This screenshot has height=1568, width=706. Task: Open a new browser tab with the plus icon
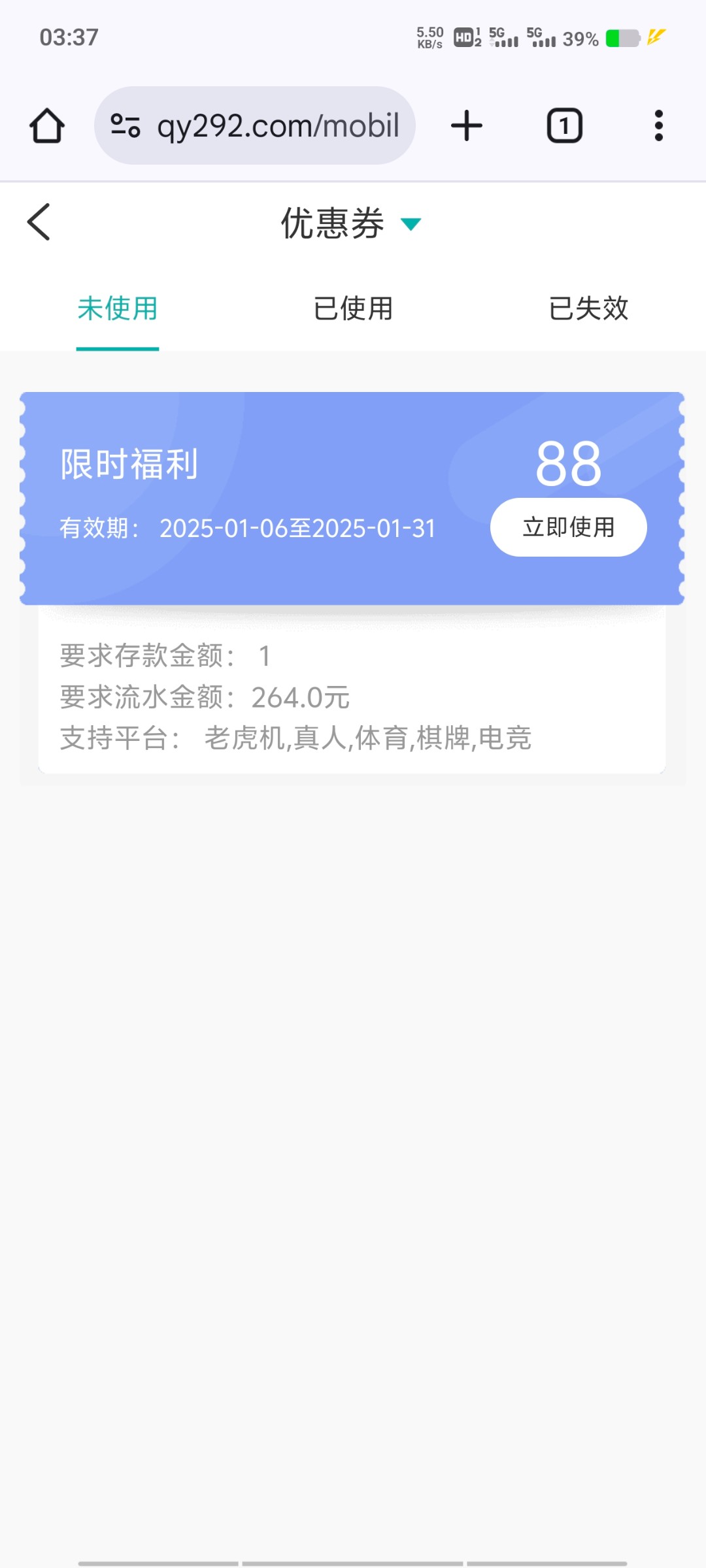click(466, 125)
